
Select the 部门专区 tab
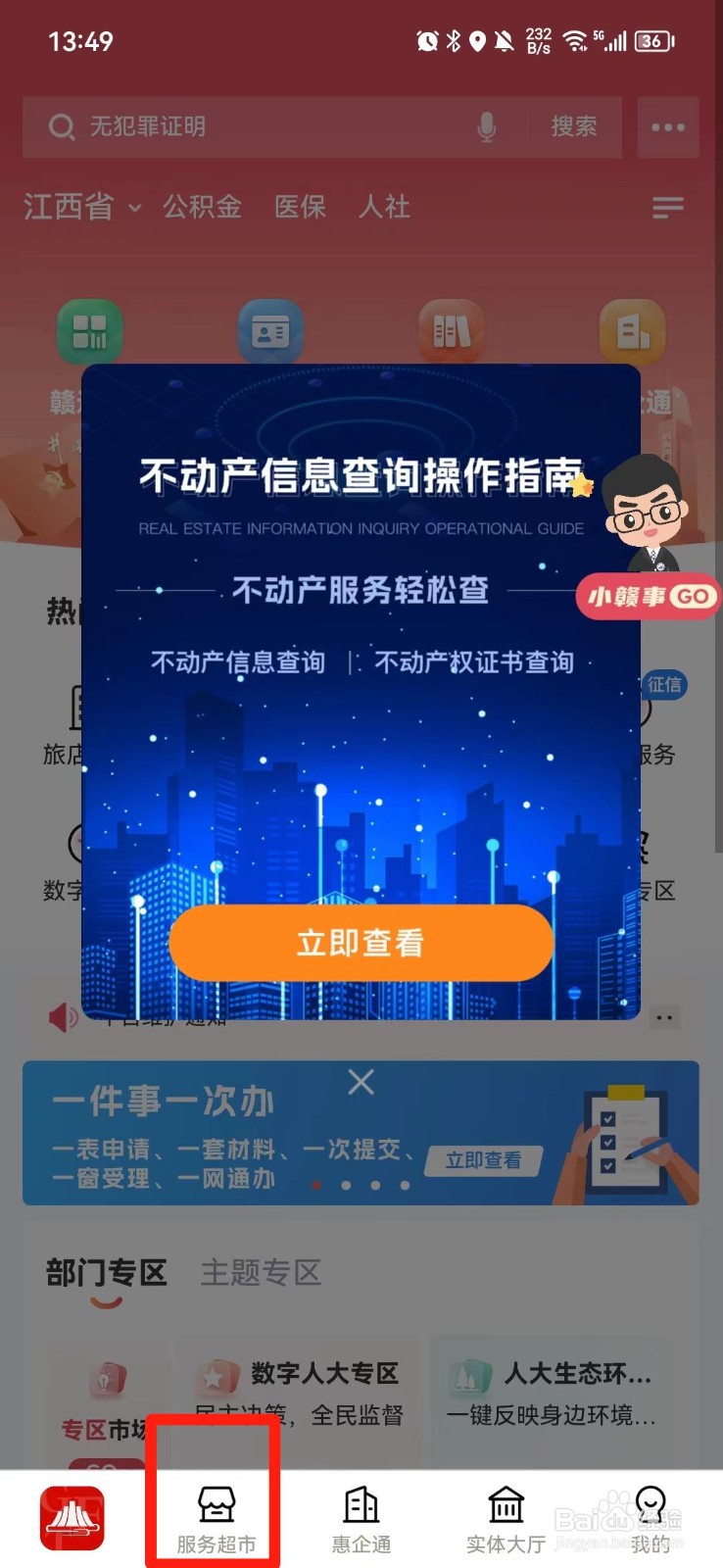coord(105,1273)
